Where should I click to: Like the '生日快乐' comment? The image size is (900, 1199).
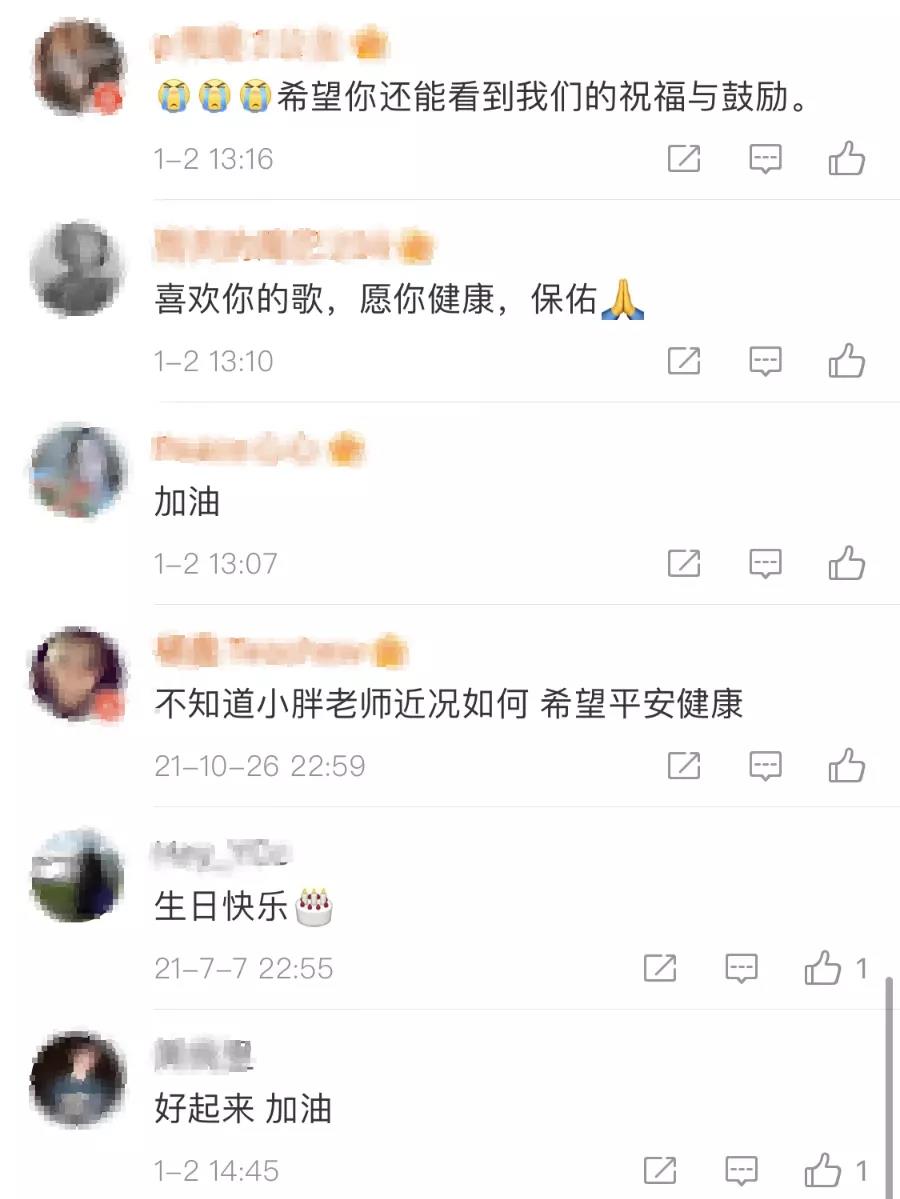point(823,968)
